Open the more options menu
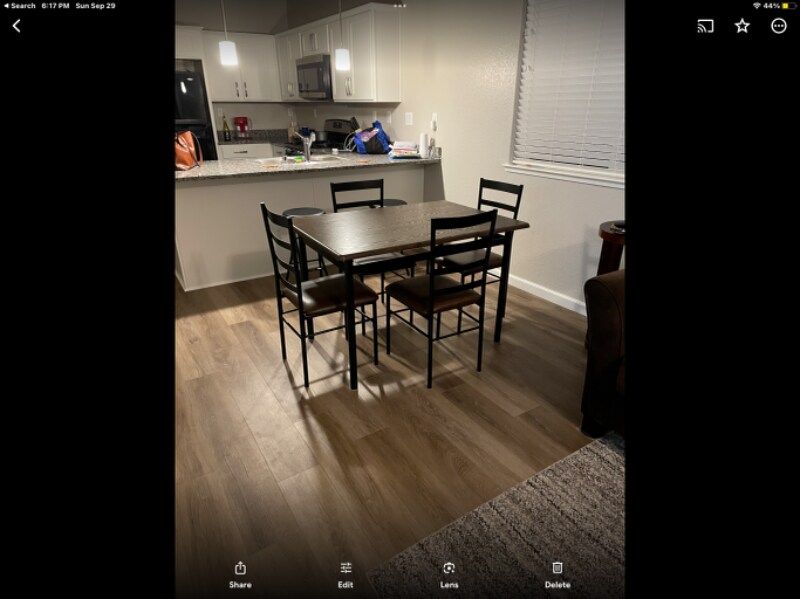 (779, 26)
